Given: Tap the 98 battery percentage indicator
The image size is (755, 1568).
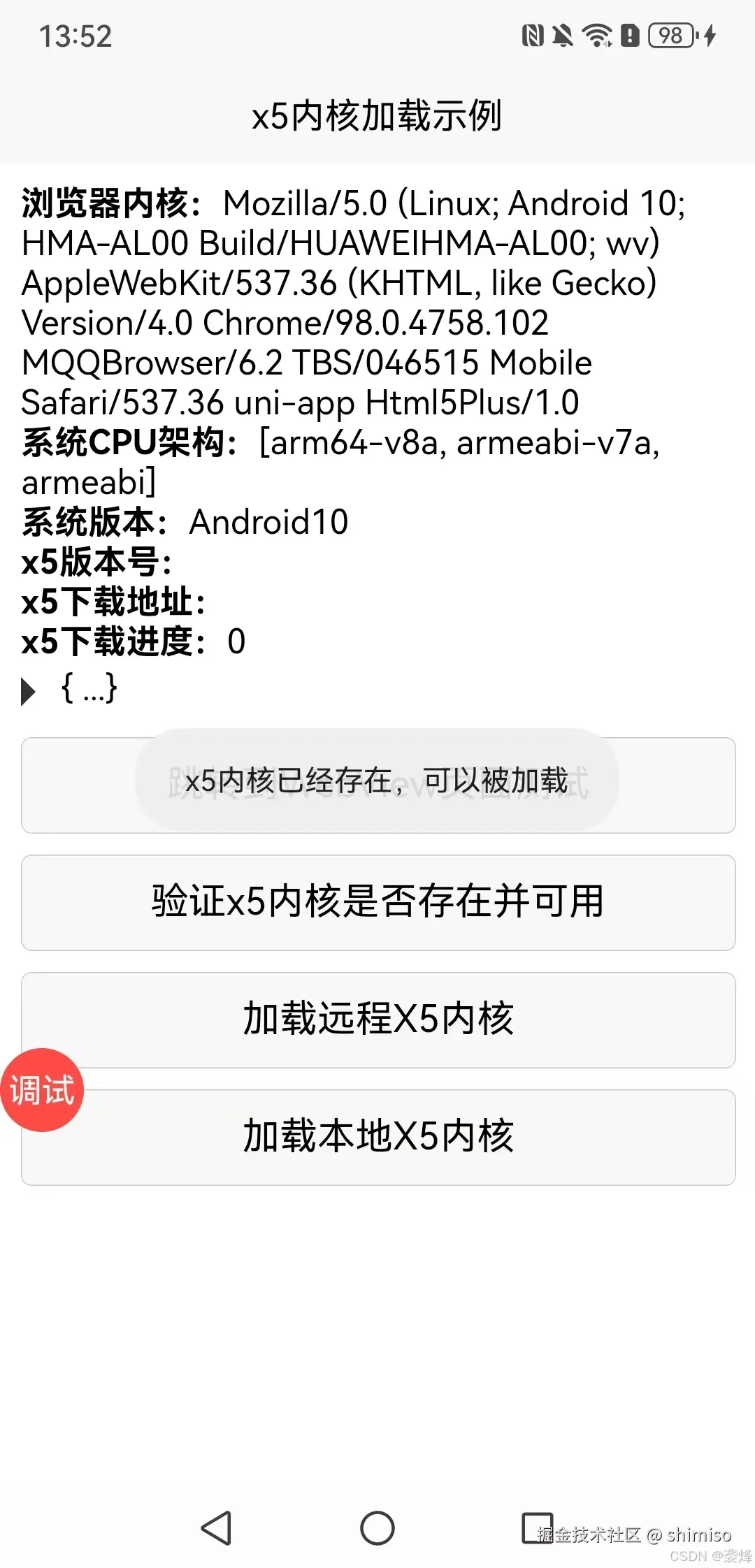Looking at the screenshot, I should click(x=669, y=35).
